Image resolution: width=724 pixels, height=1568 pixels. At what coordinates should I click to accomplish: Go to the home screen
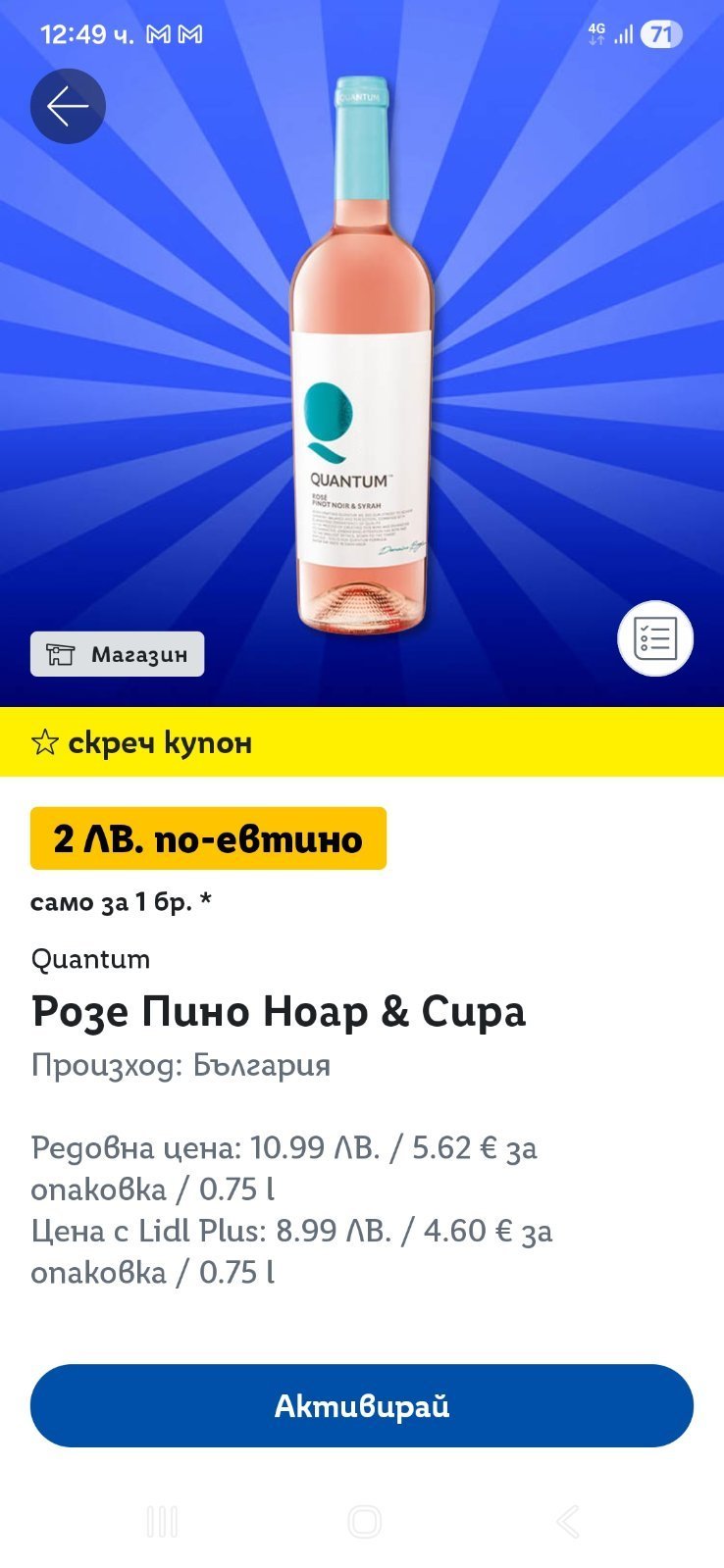pos(364,1521)
